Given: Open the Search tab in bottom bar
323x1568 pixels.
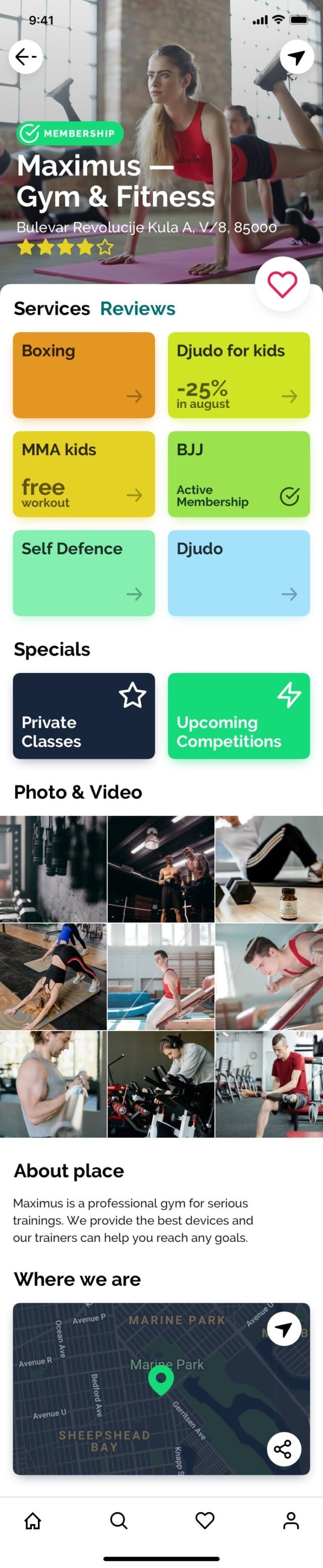Looking at the screenshot, I should coord(119,1521).
